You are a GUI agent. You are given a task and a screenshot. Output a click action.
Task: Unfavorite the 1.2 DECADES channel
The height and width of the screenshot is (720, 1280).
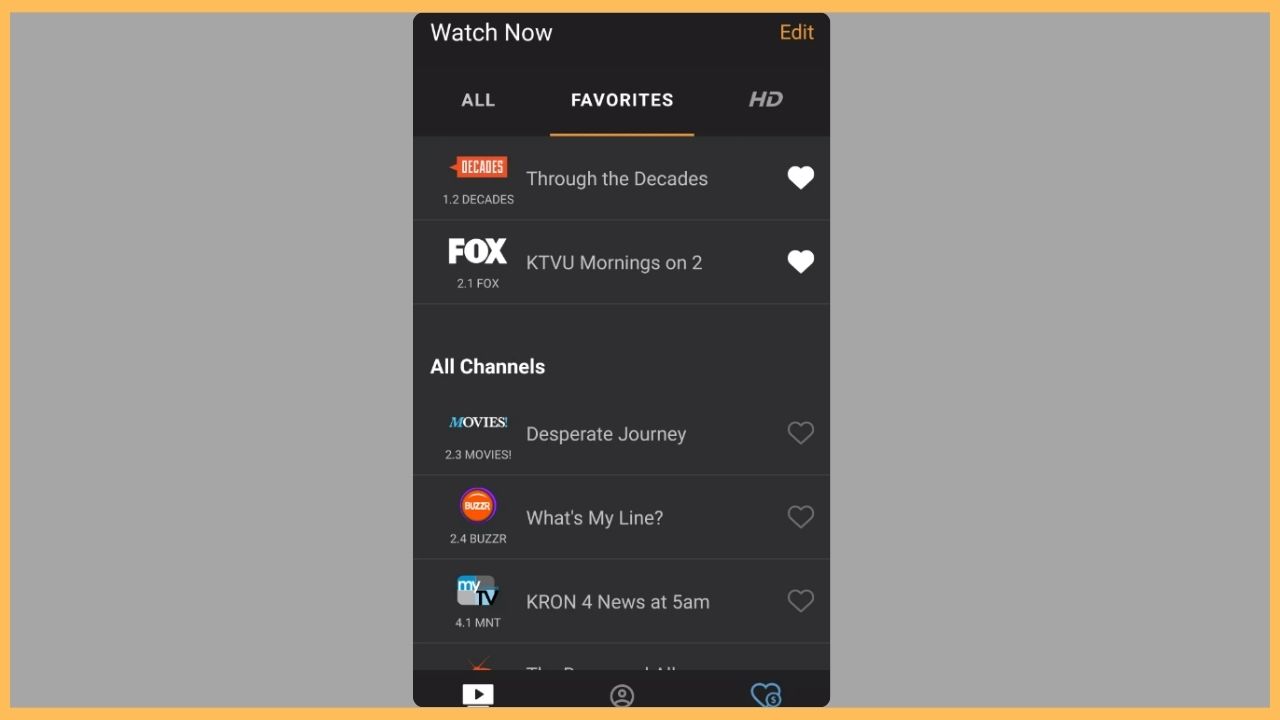pos(800,178)
